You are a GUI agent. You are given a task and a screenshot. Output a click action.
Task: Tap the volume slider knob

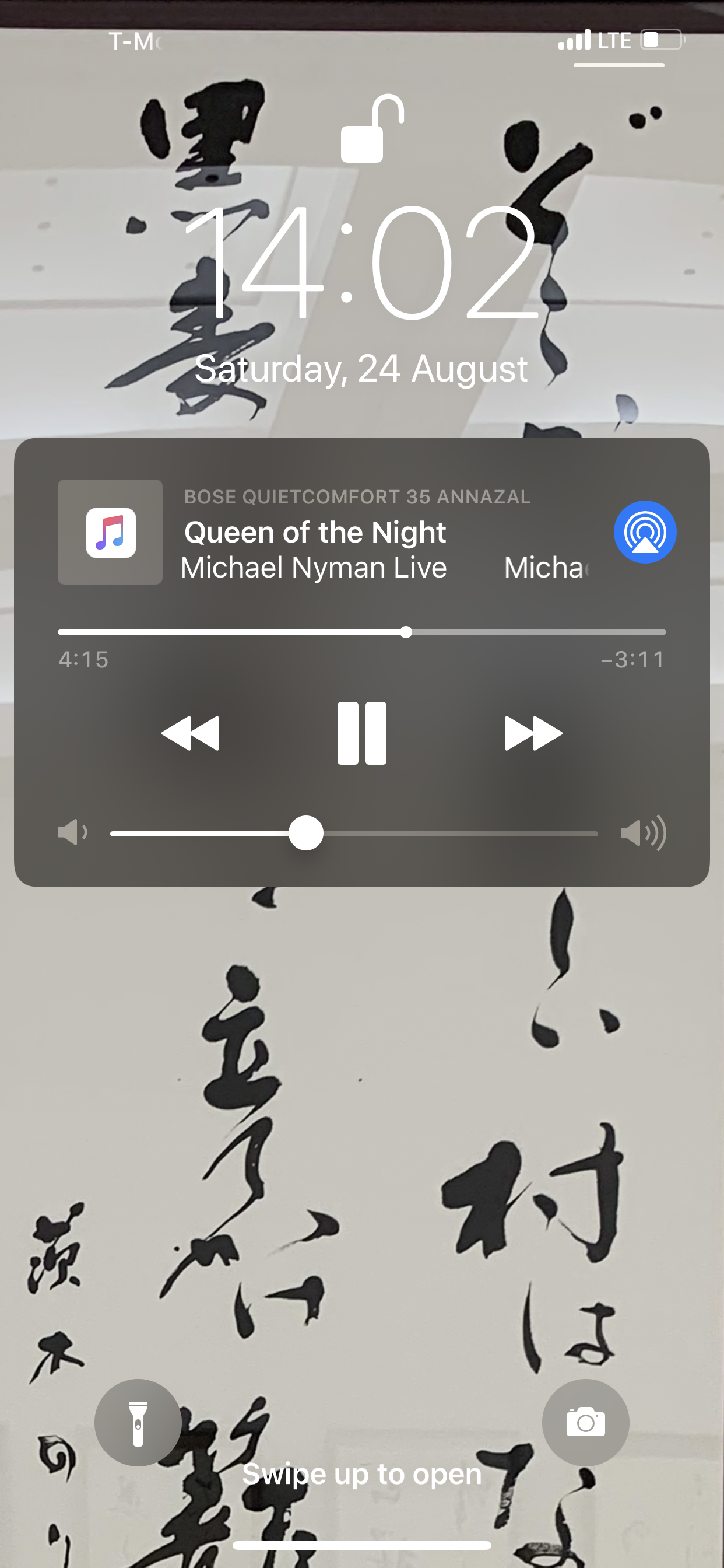tap(306, 832)
